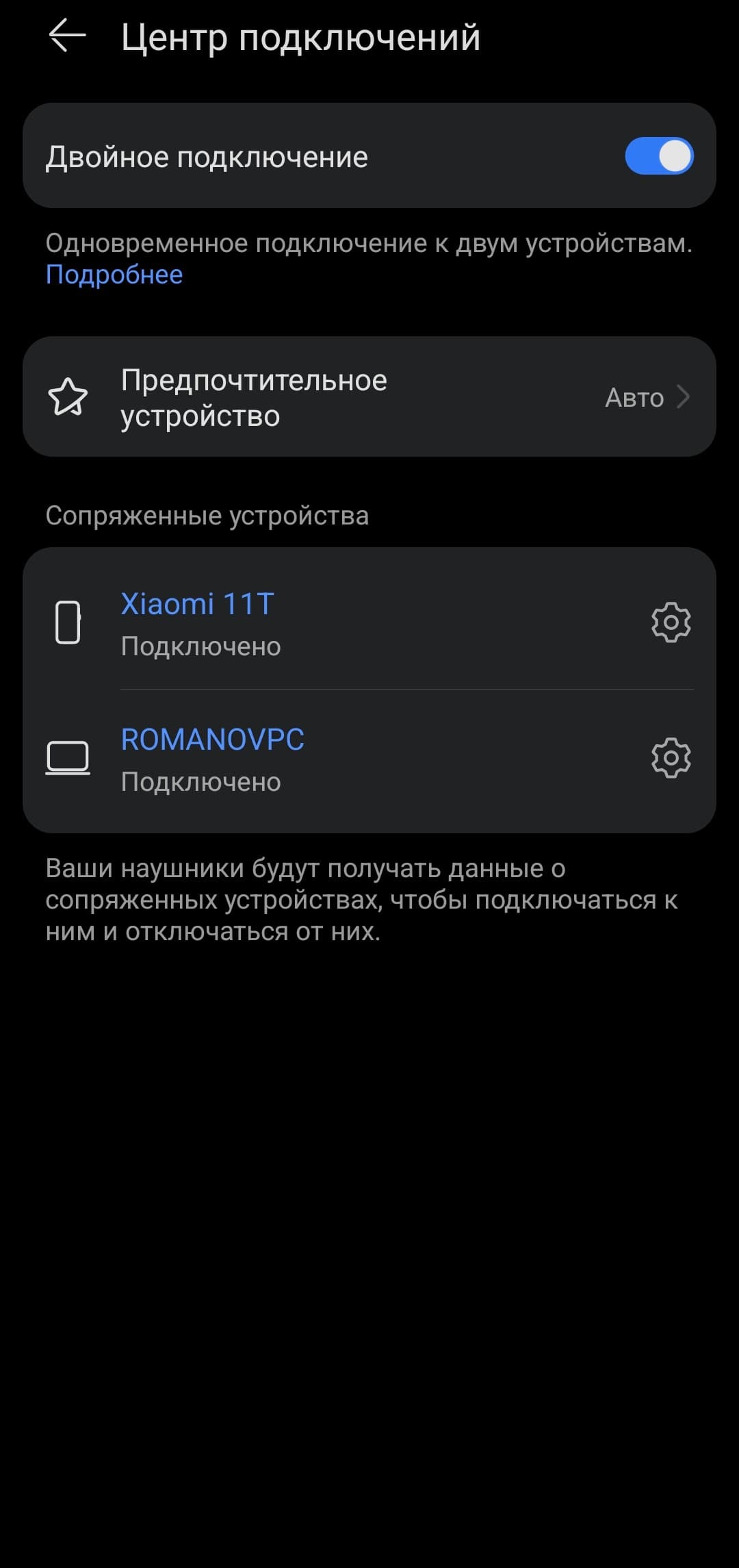Screen dimensions: 739x1568
Task: Open the Подробнее link
Action: pos(114,275)
